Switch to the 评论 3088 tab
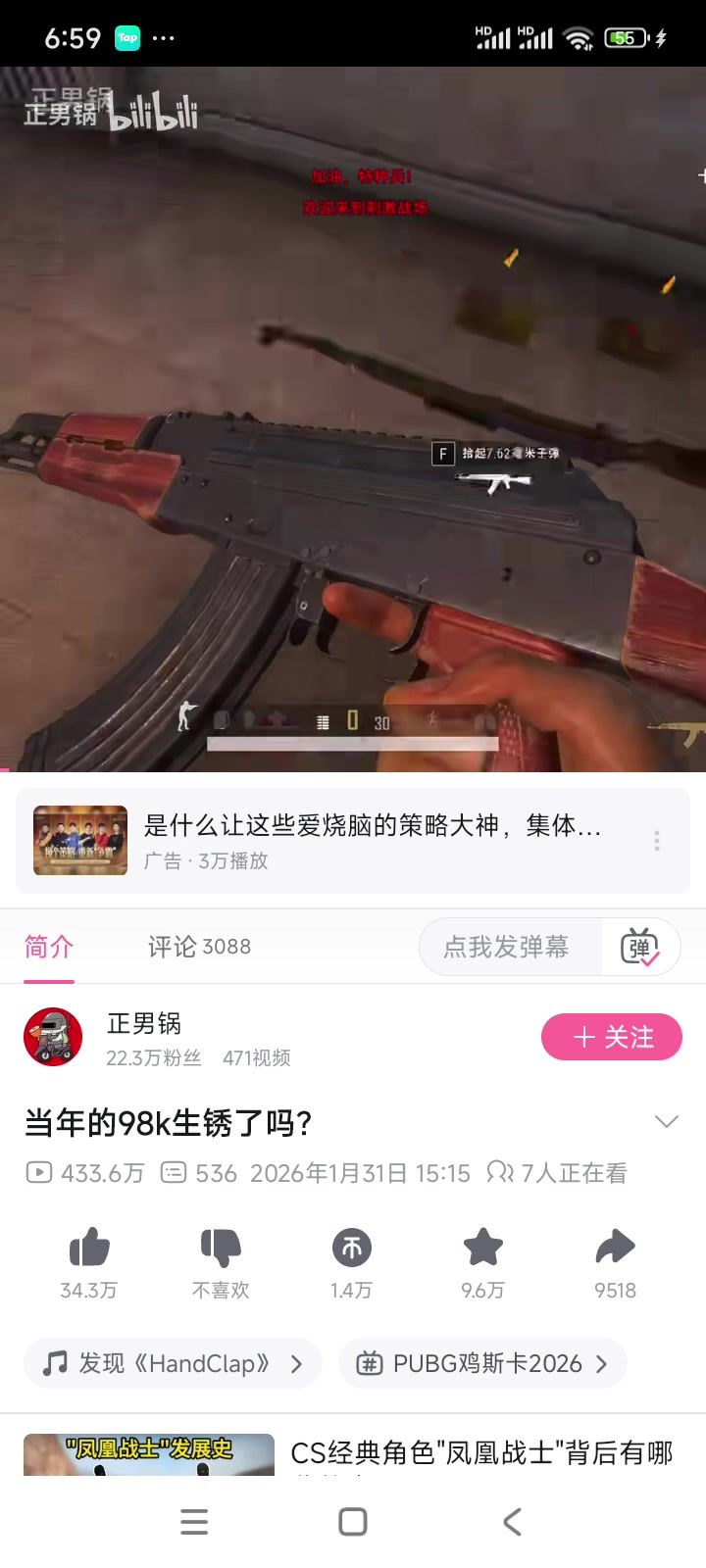The height and width of the screenshot is (1568, 706). (x=199, y=947)
